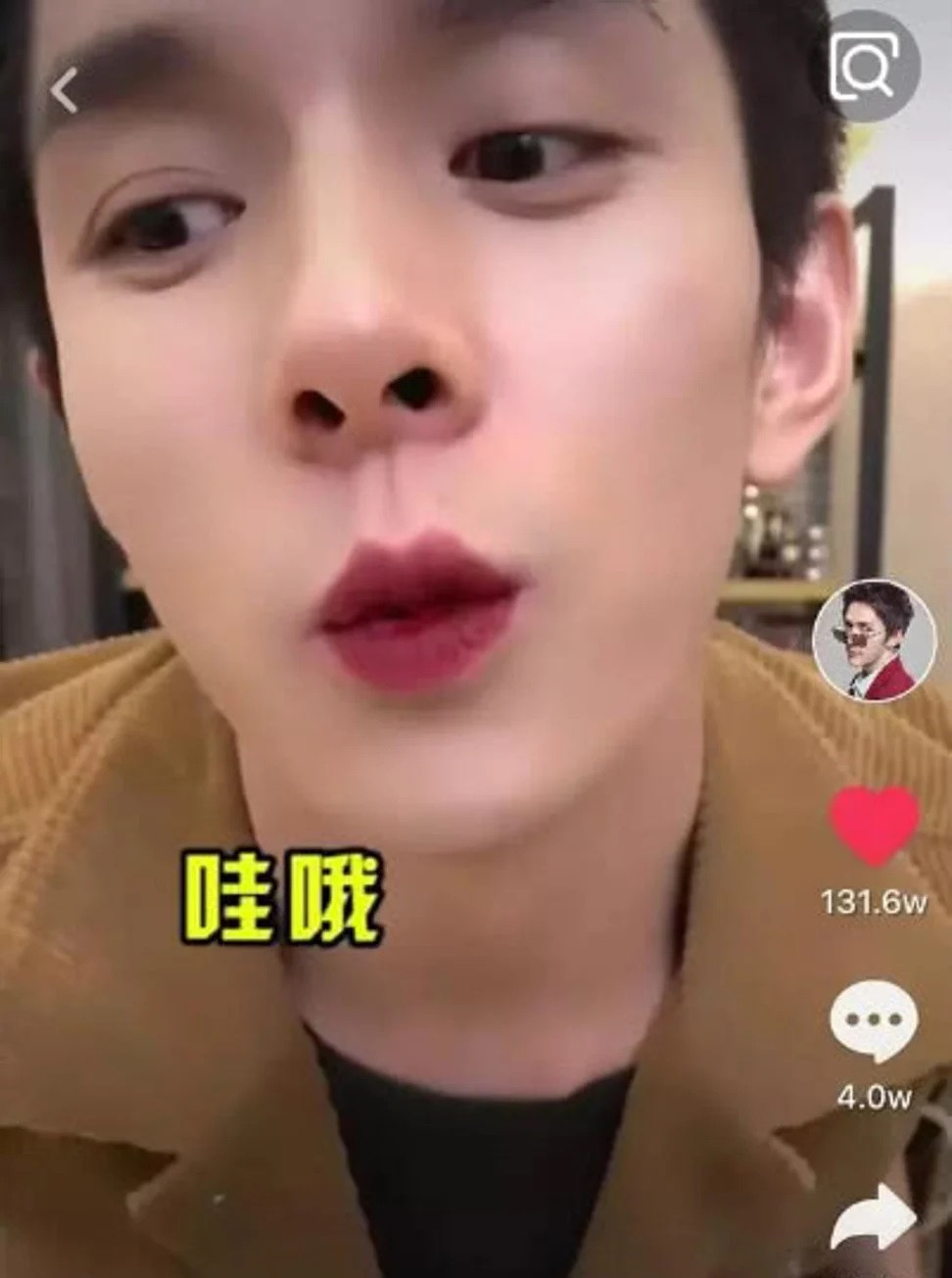The height and width of the screenshot is (1278, 952).
Task: Share this video with the arrow
Action: (874, 1219)
